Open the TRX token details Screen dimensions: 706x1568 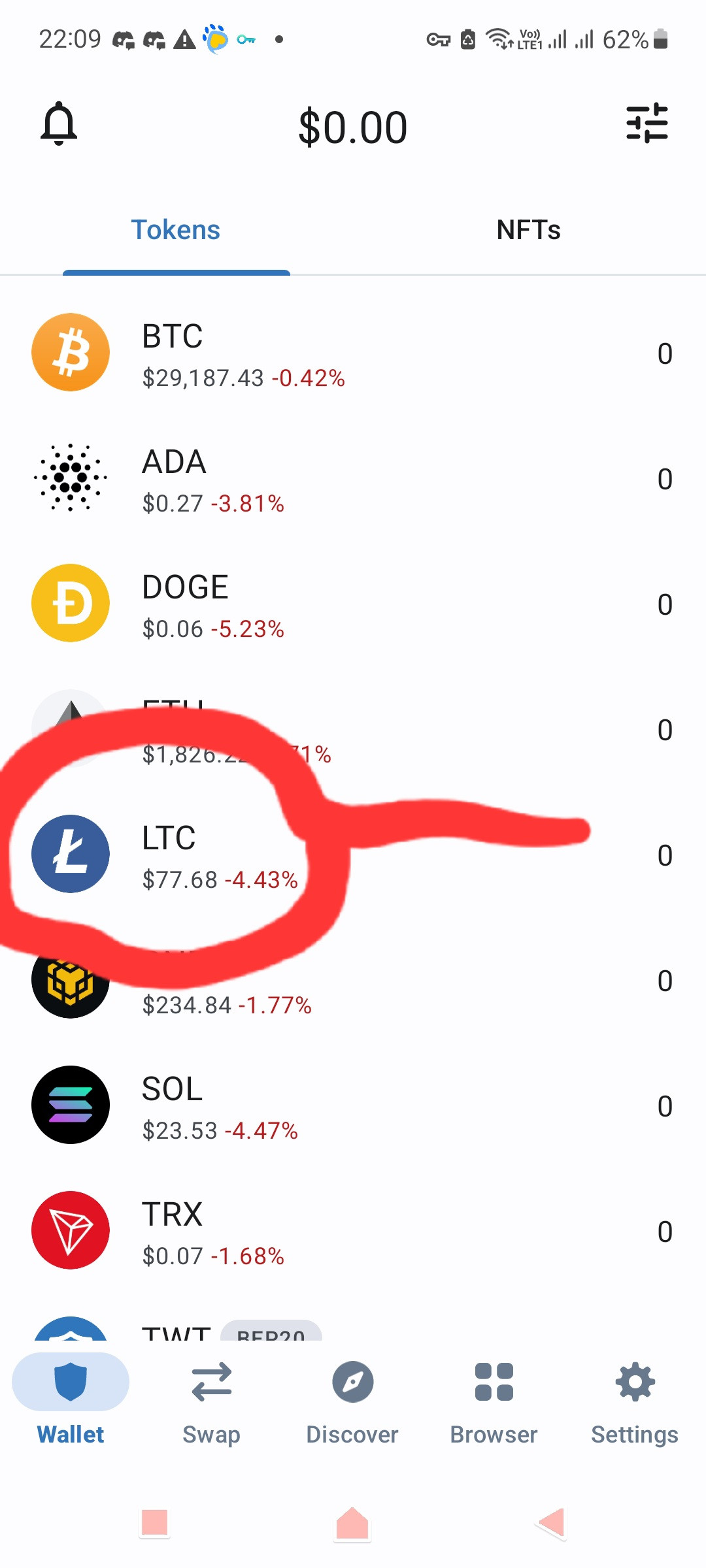(x=353, y=1231)
